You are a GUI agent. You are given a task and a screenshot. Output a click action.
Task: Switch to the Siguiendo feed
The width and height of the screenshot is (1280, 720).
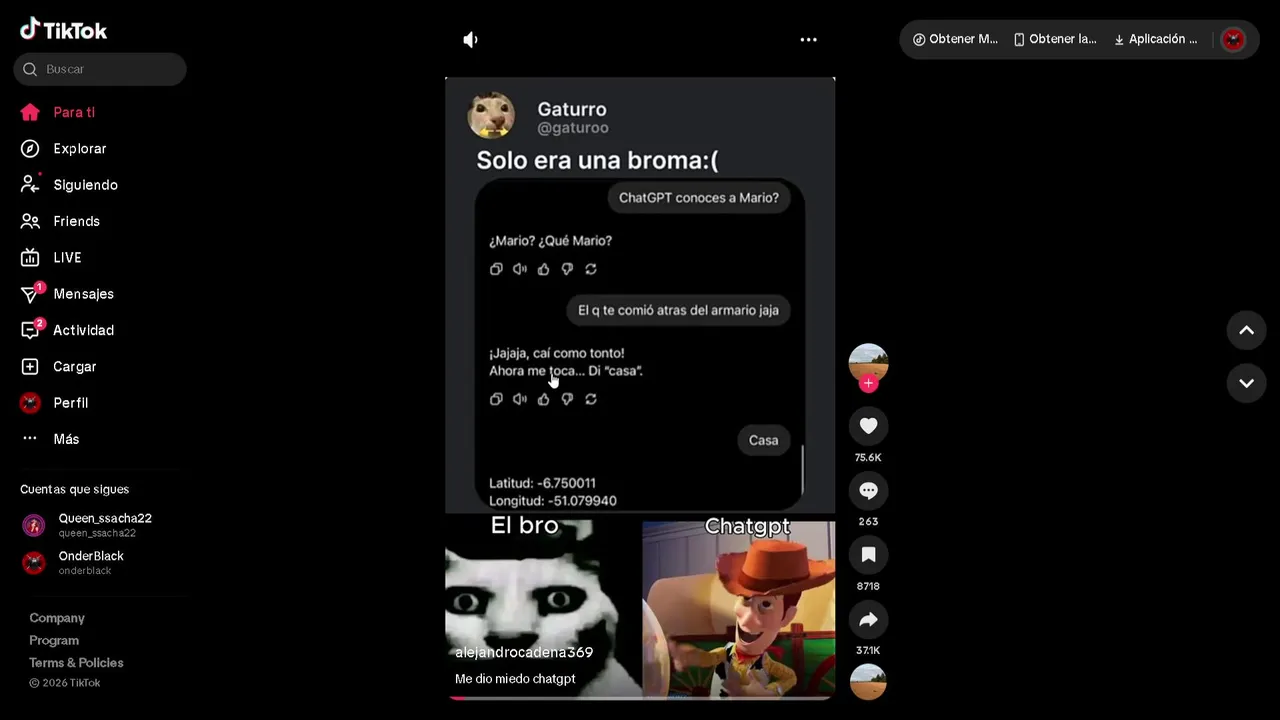pyautogui.click(x=85, y=185)
